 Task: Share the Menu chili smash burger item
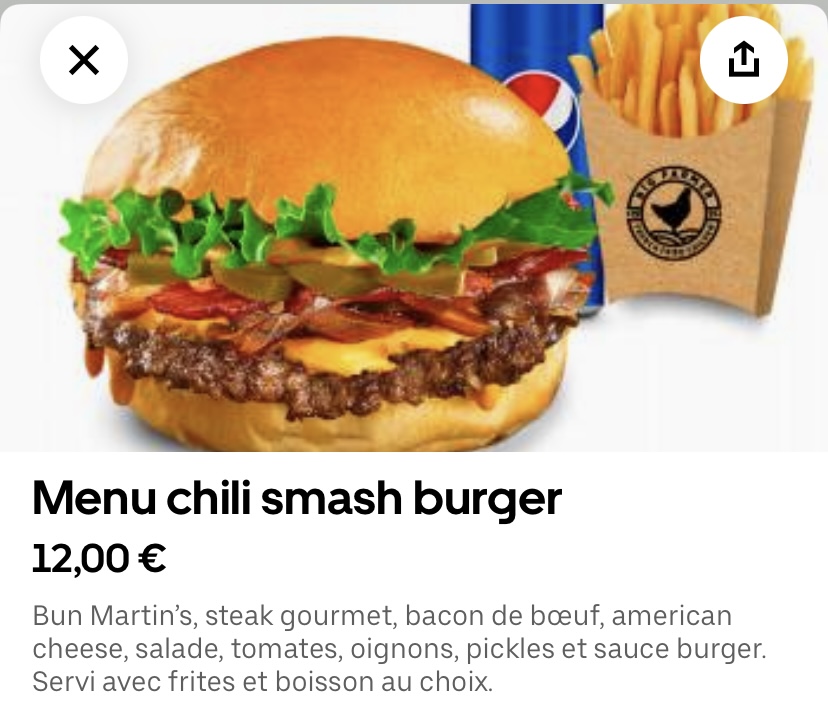pos(743,61)
